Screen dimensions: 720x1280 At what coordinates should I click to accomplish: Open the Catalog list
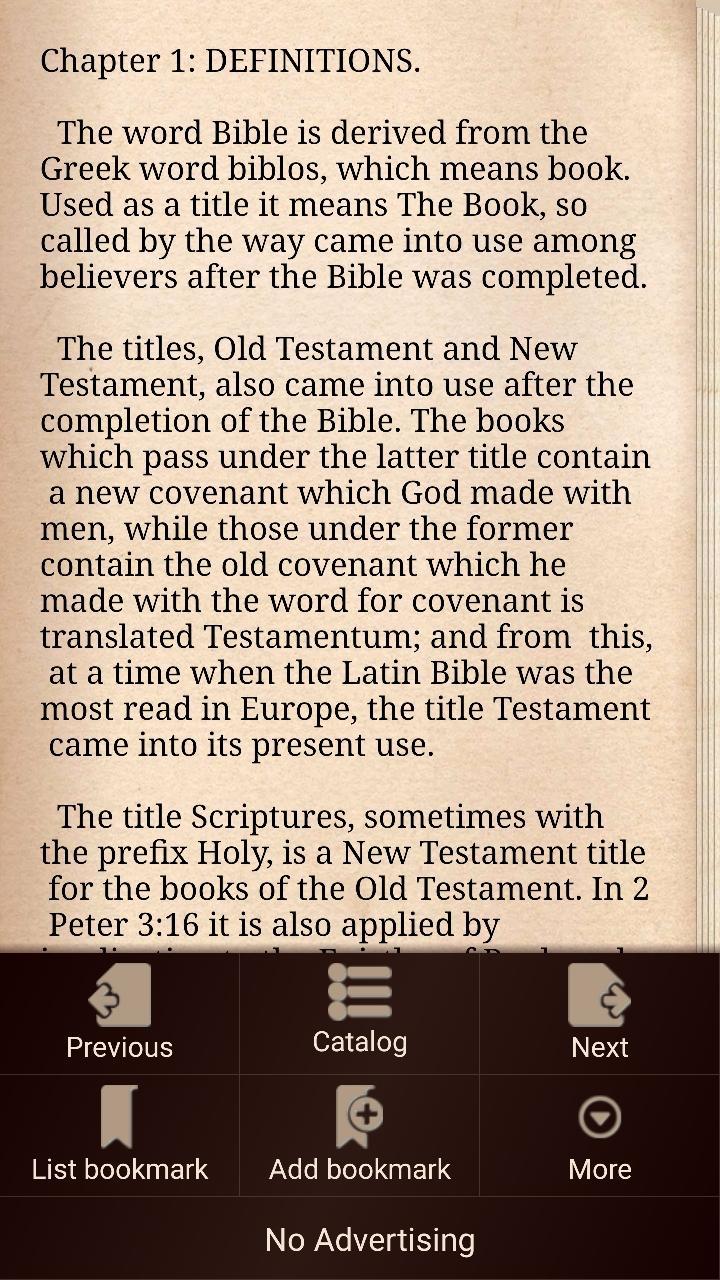(x=360, y=1011)
